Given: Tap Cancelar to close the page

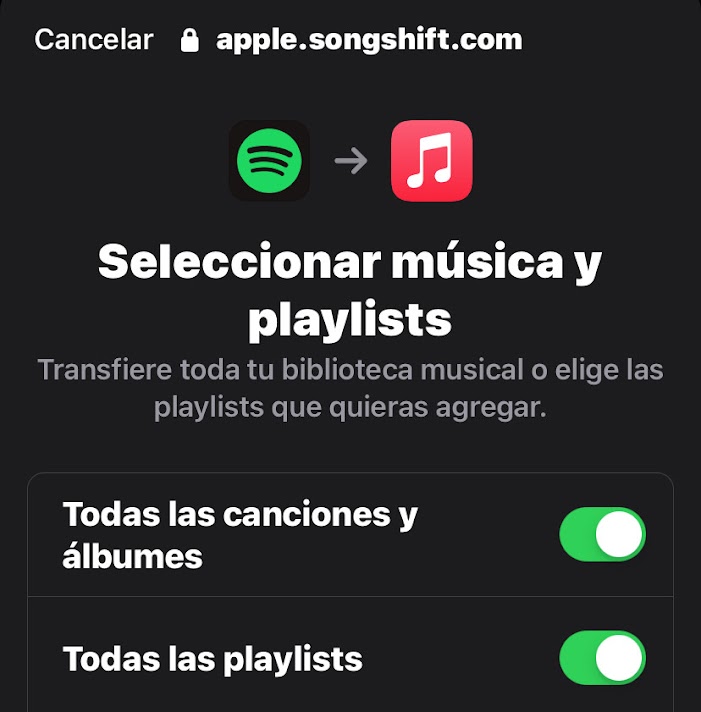Looking at the screenshot, I should tap(93, 40).
